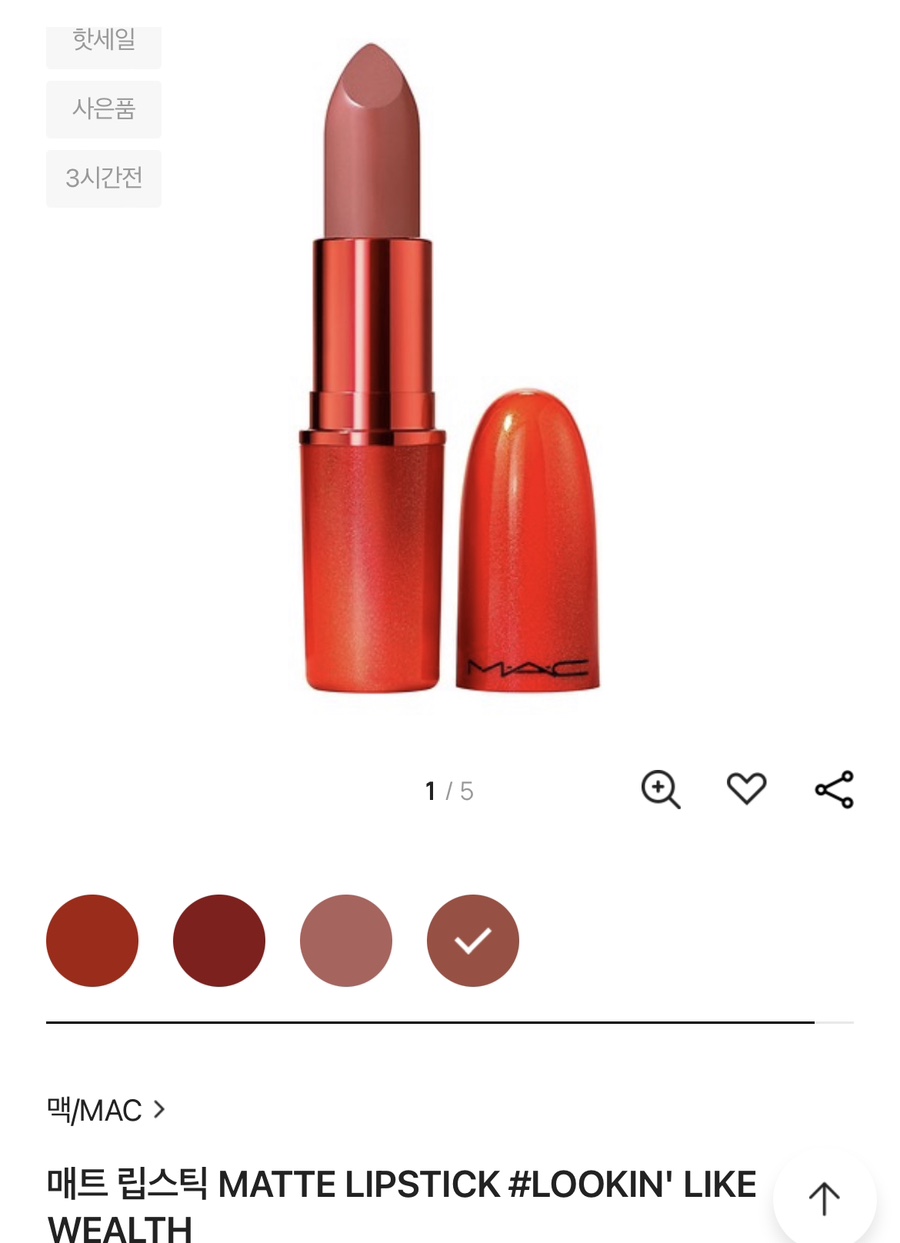Select the orange-red color swatch

[x=92, y=941]
